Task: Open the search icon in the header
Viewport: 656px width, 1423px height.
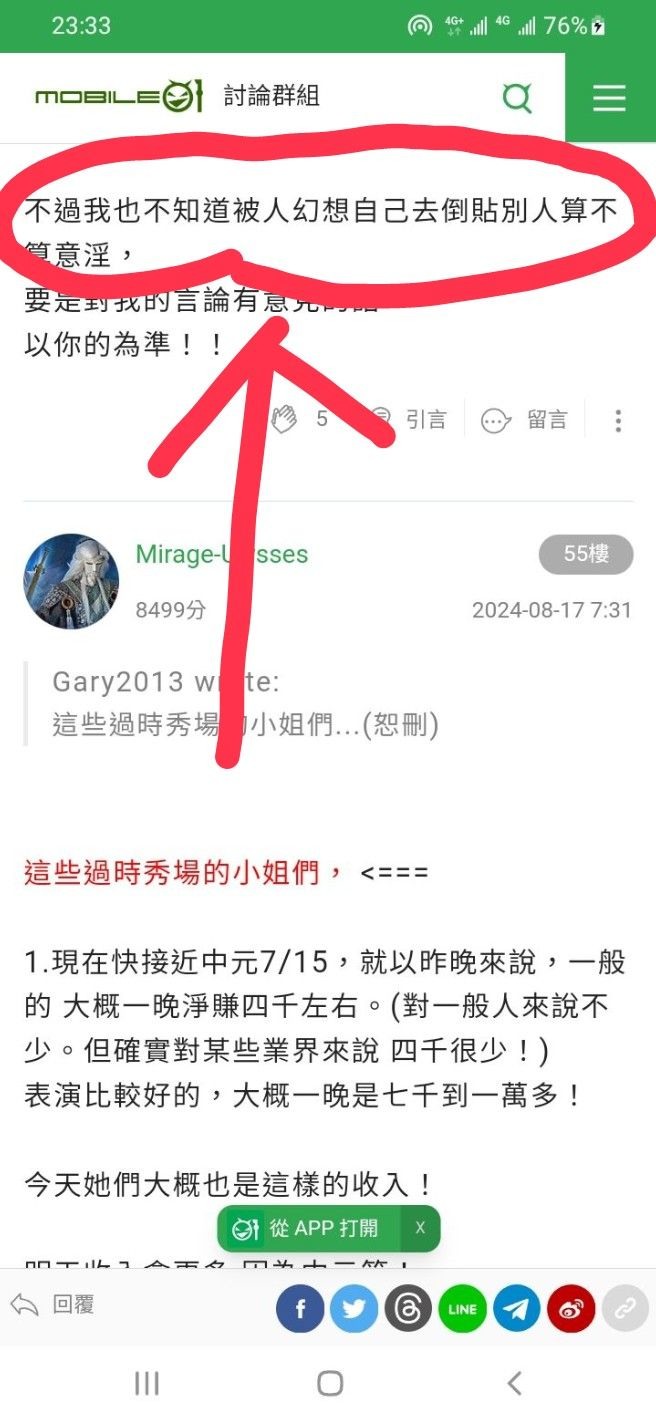Action: (517, 98)
